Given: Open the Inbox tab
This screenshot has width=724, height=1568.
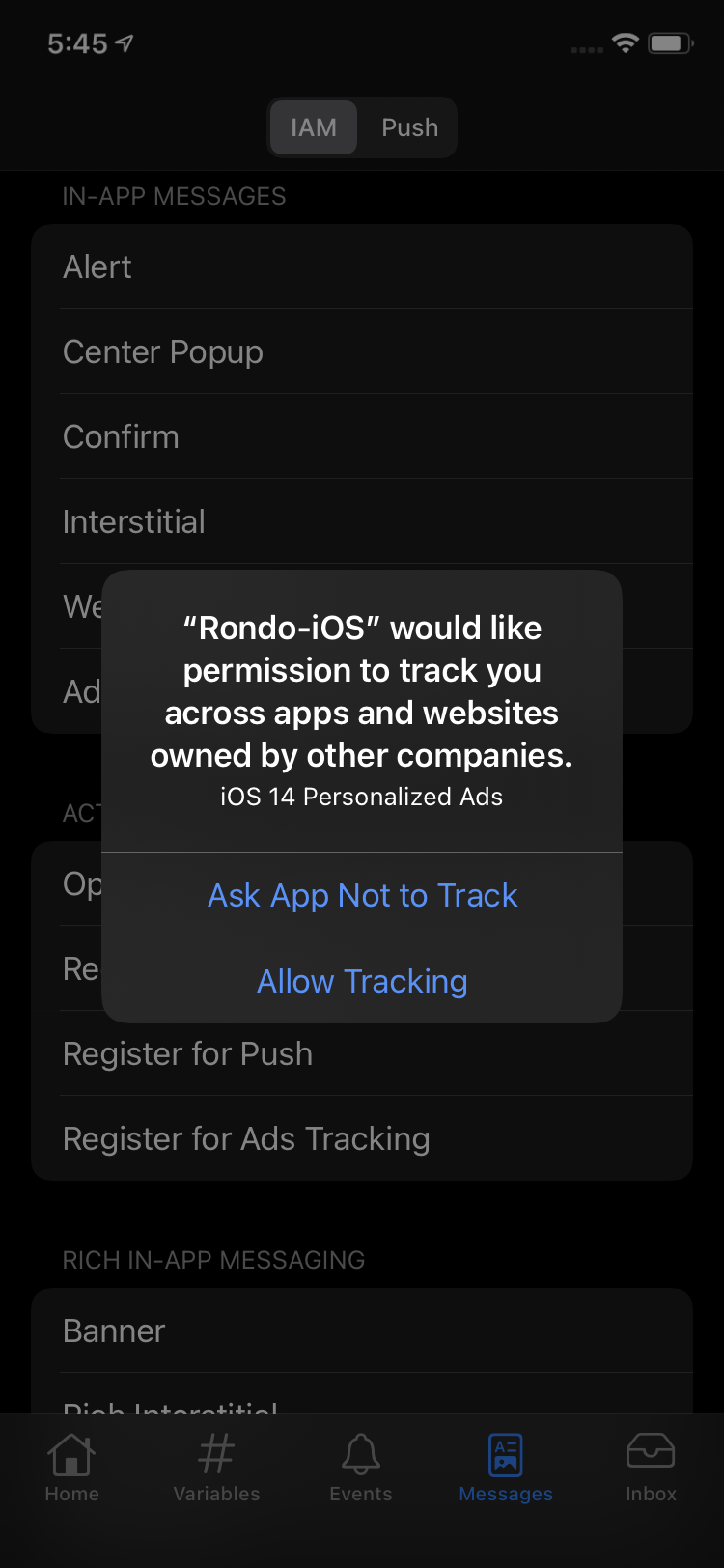Looking at the screenshot, I should tap(651, 1468).
